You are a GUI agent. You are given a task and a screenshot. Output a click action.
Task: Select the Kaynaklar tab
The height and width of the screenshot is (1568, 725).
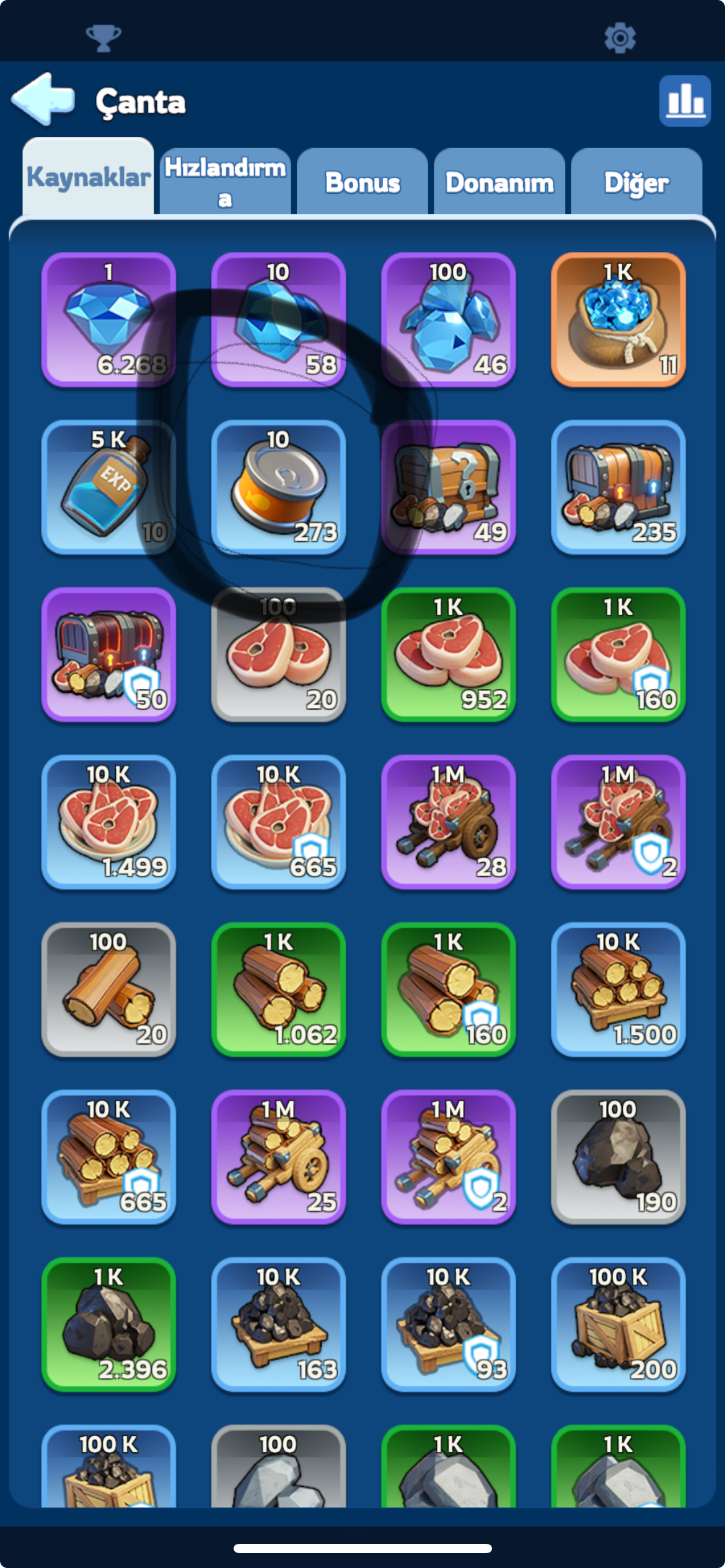point(88,176)
